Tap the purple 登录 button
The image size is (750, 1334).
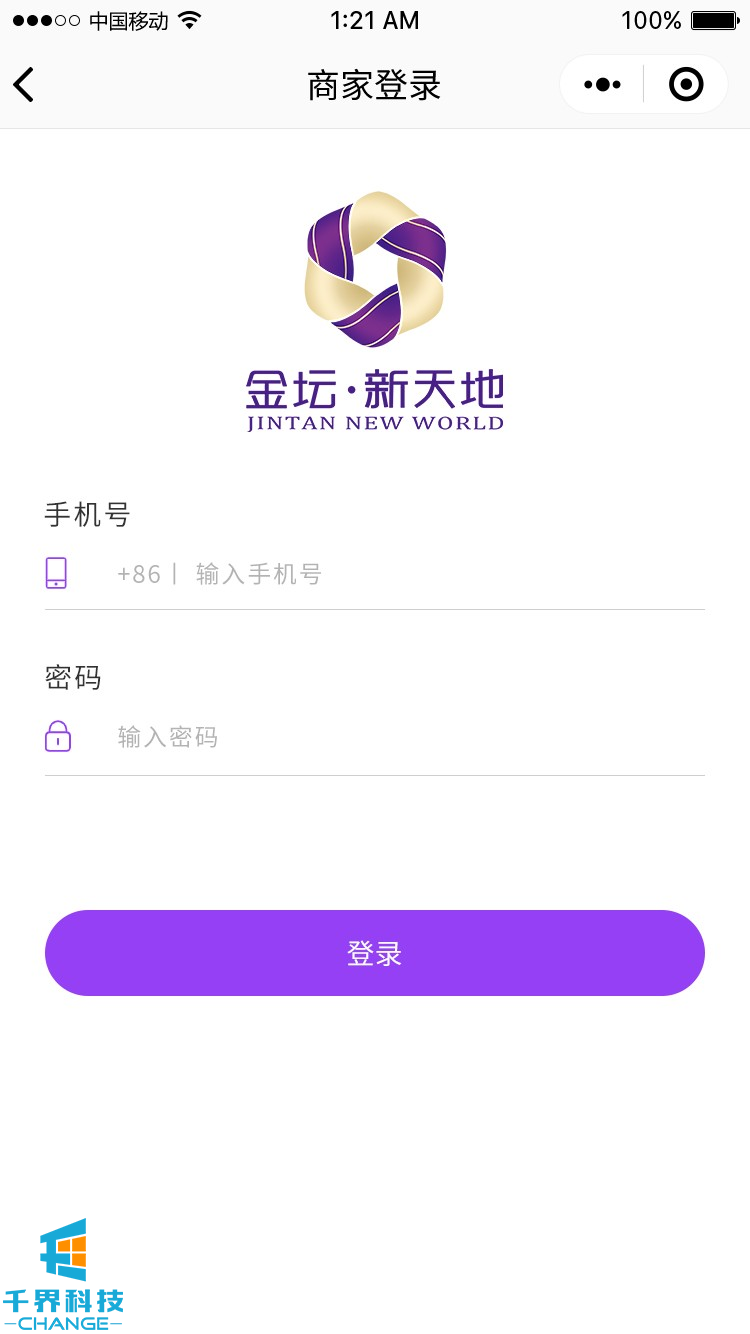[375, 953]
